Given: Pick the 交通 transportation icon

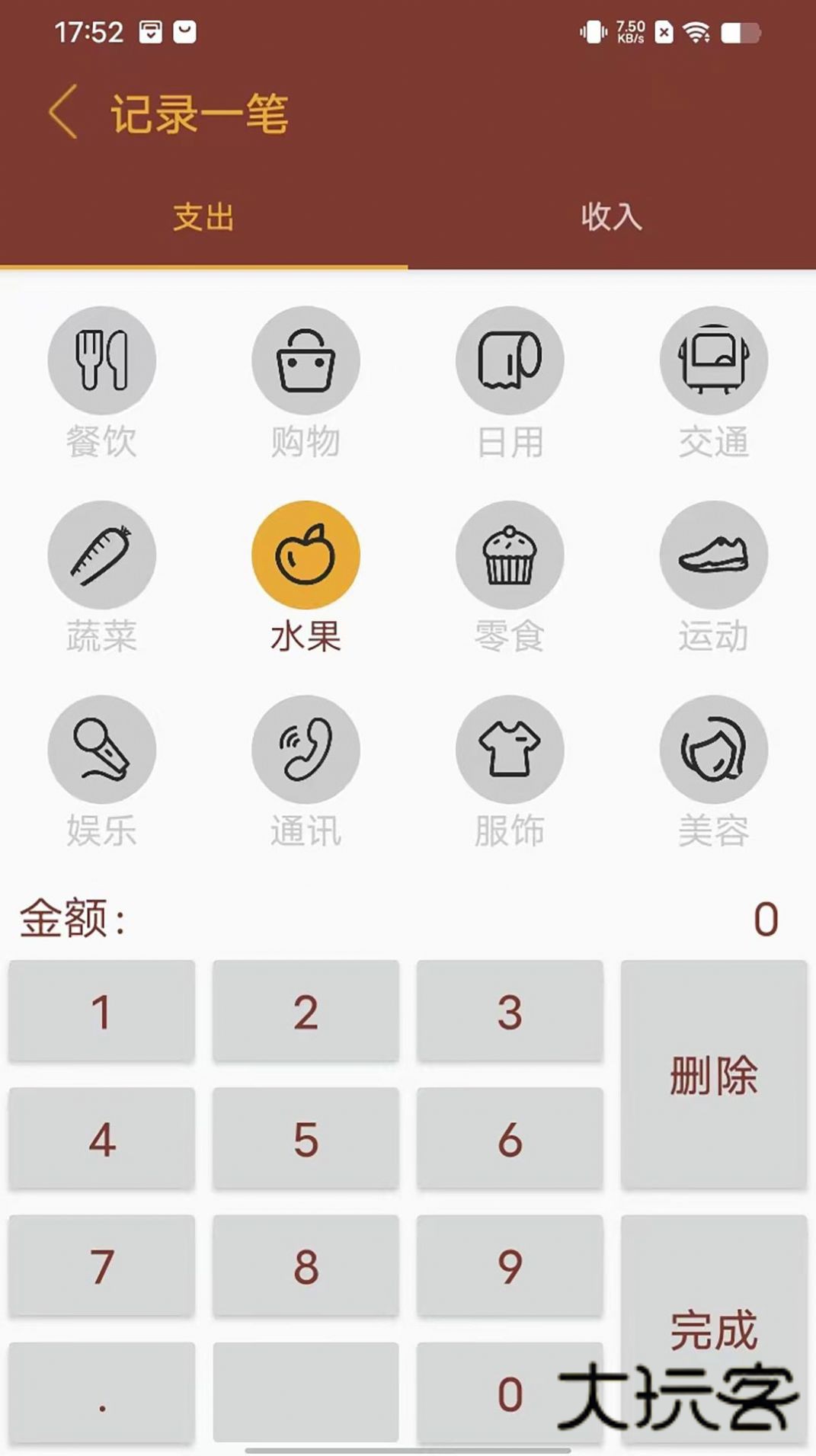Looking at the screenshot, I should point(713,360).
